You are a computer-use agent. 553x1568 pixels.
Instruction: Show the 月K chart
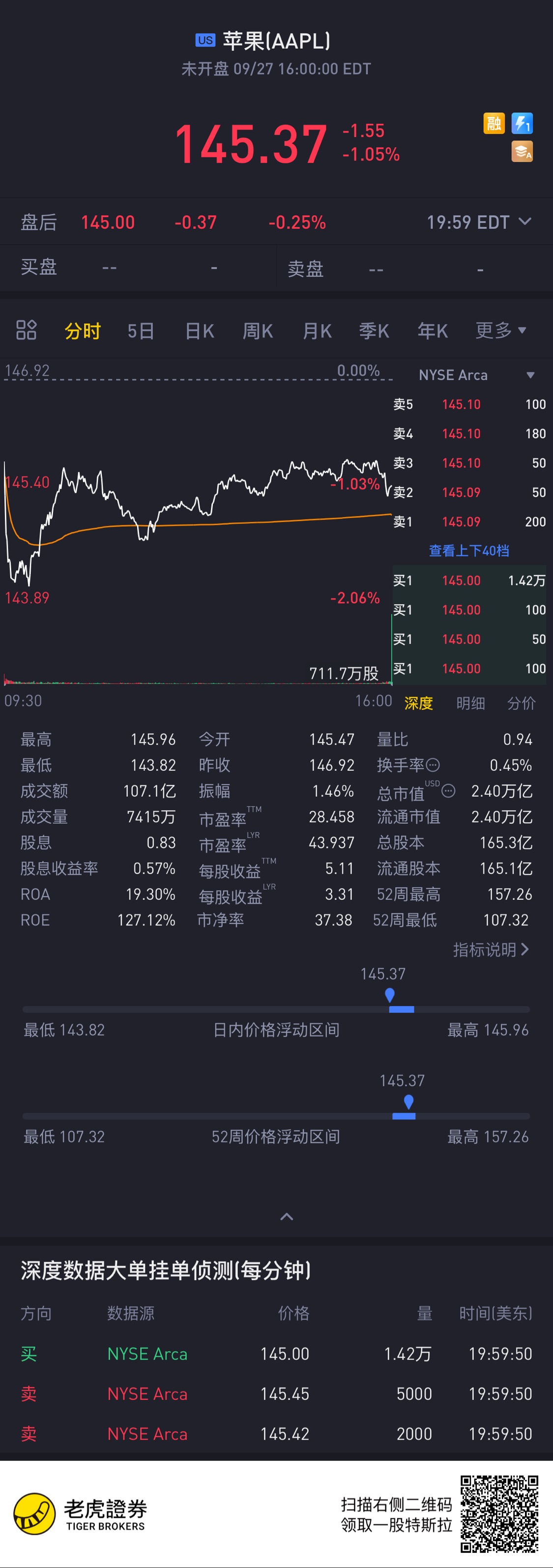[317, 331]
